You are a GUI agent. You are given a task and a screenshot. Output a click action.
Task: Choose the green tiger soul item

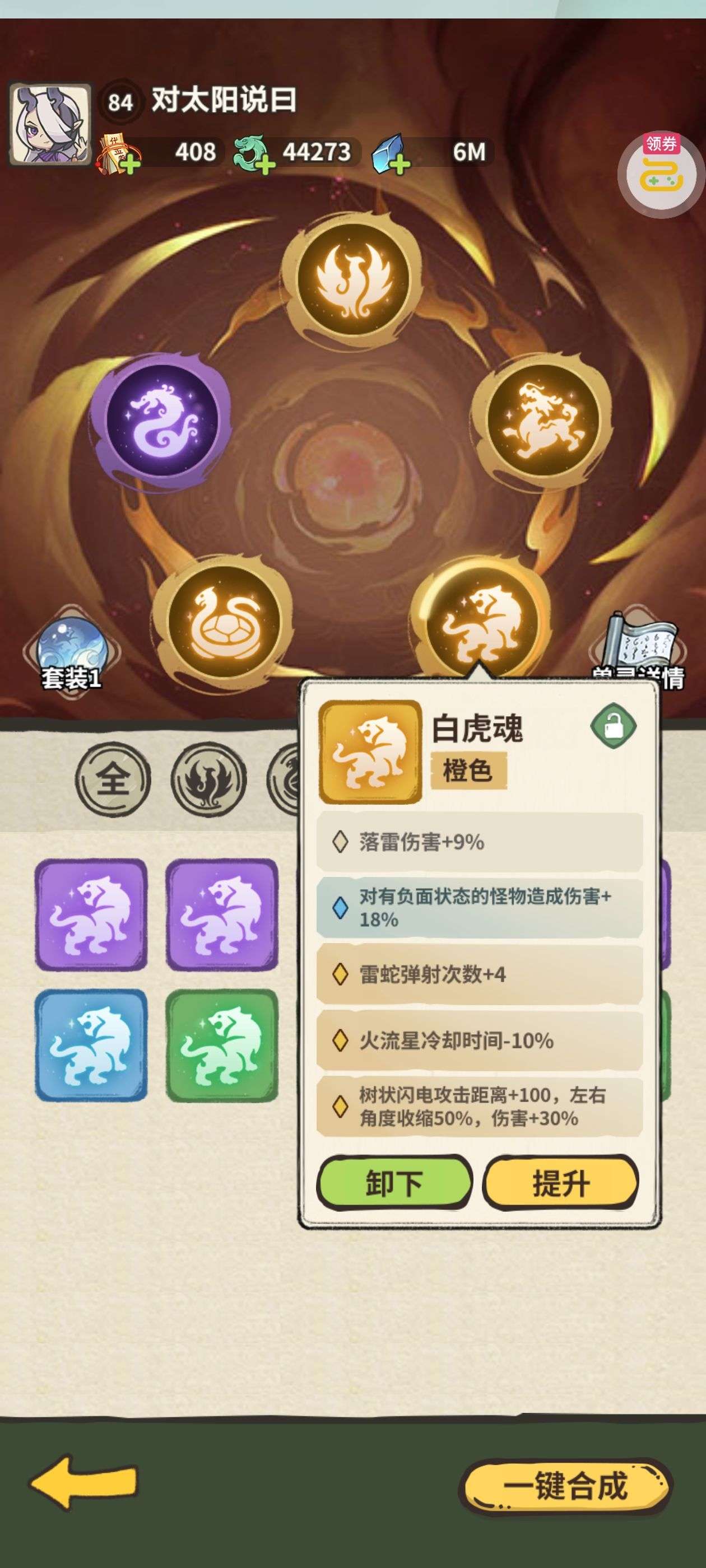click(x=222, y=1045)
